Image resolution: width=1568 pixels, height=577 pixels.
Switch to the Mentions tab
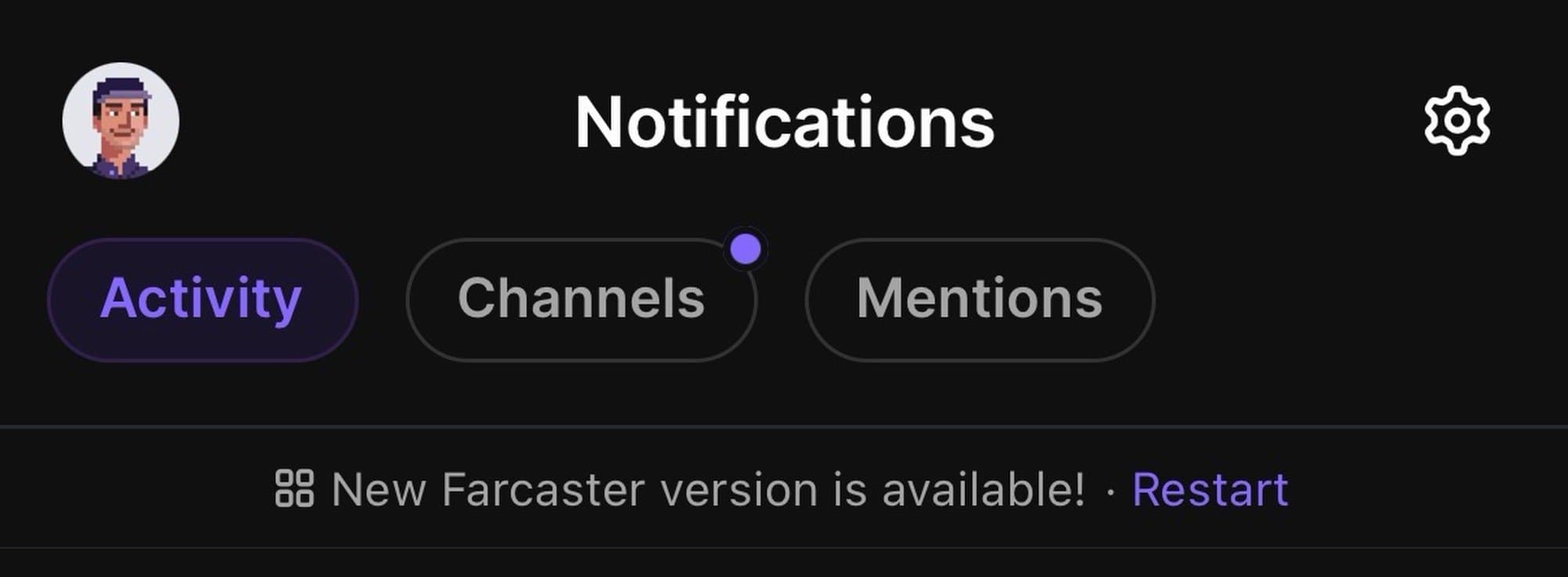tap(979, 299)
